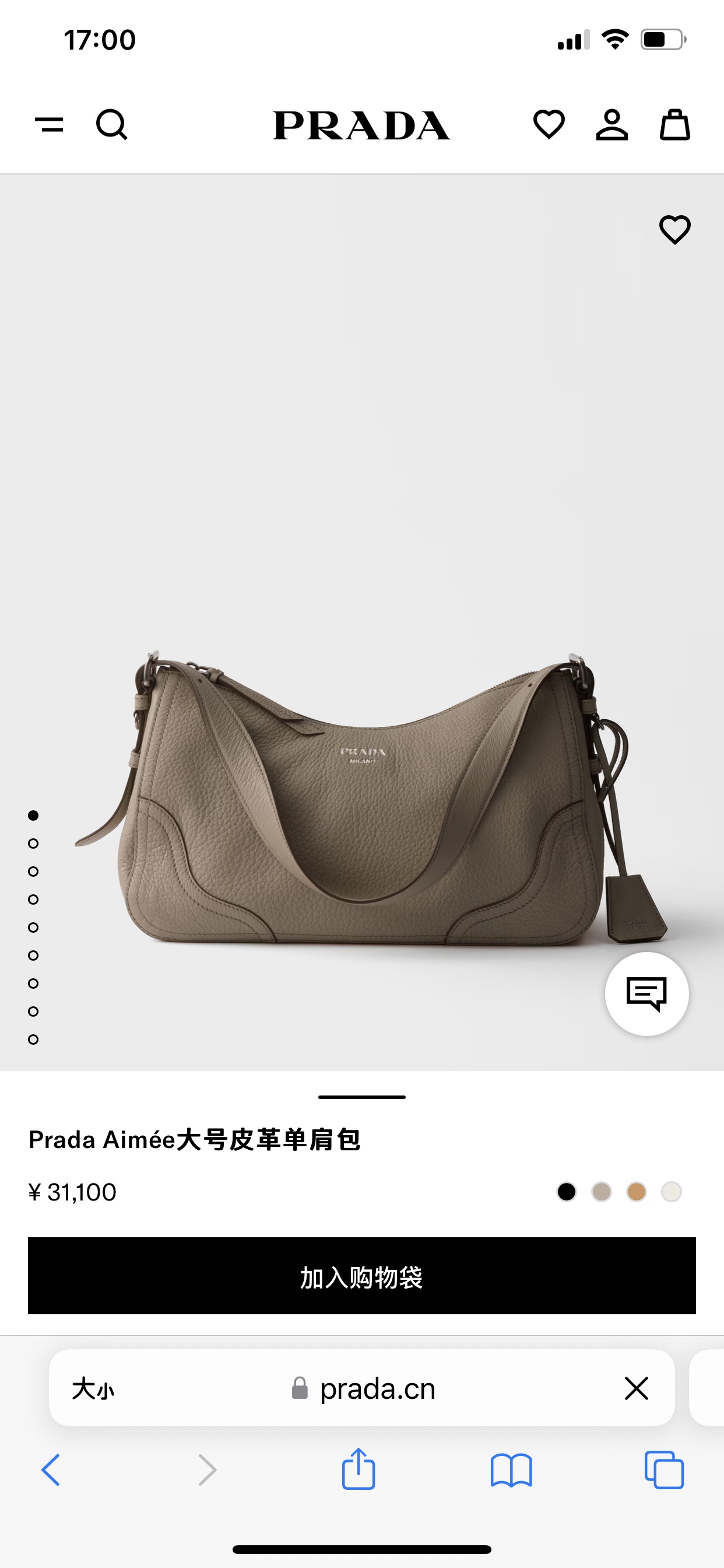
Task: Tap 加入购物袋 to add to bag
Action: [362, 1276]
